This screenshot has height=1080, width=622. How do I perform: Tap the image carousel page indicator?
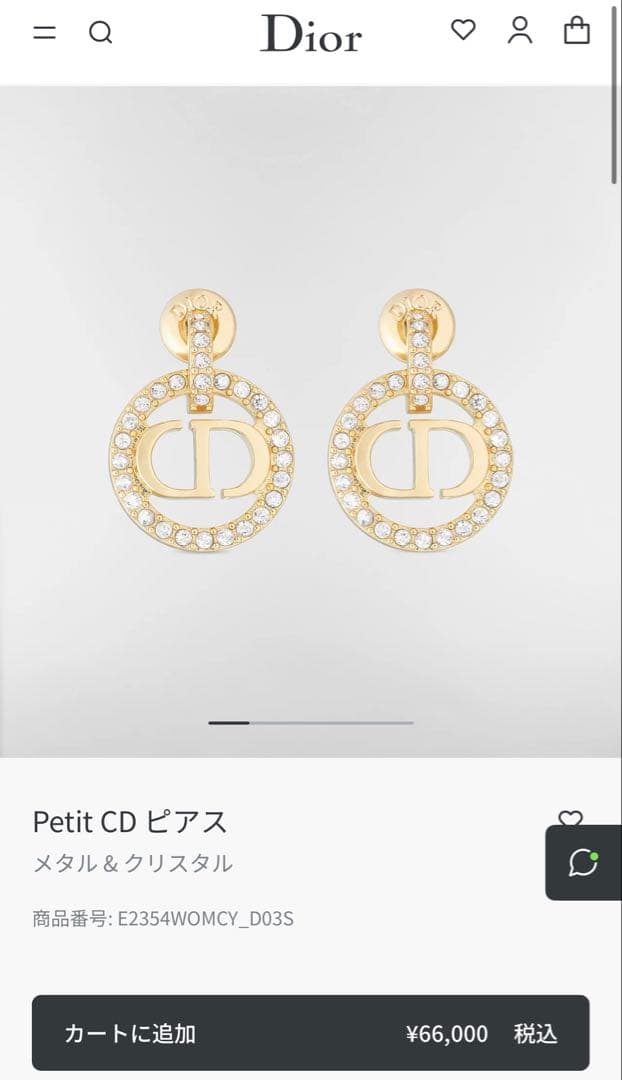(310, 722)
